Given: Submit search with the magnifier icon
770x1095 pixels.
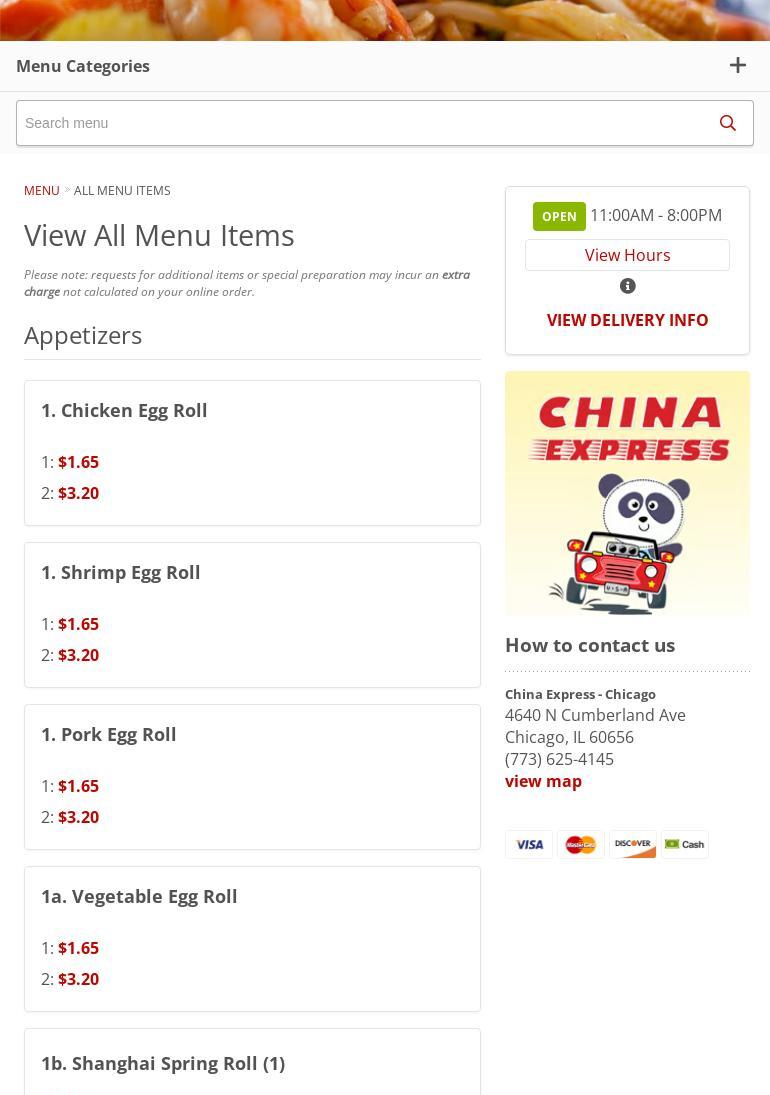Looking at the screenshot, I should (728, 123).
